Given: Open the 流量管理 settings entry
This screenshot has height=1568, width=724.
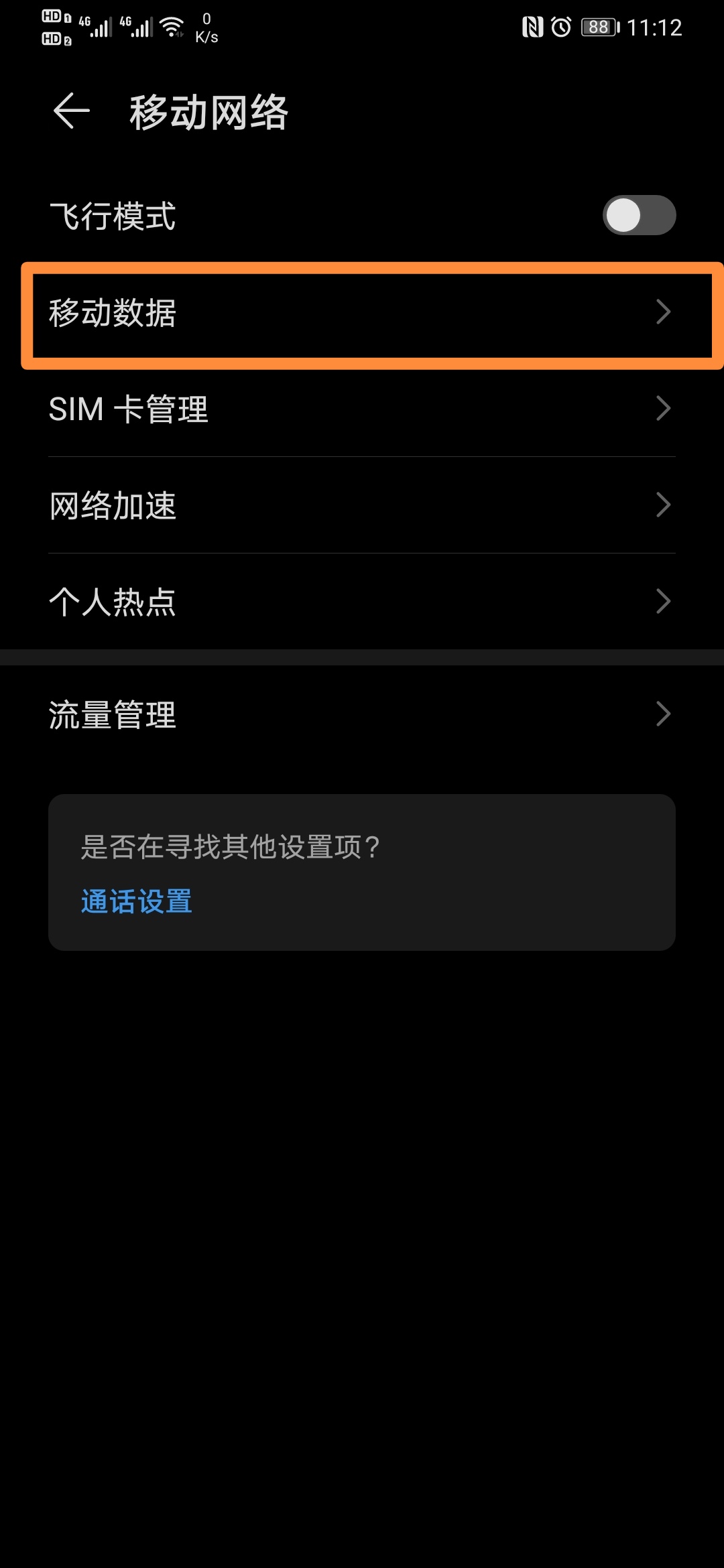Looking at the screenshot, I should pos(362,714).
